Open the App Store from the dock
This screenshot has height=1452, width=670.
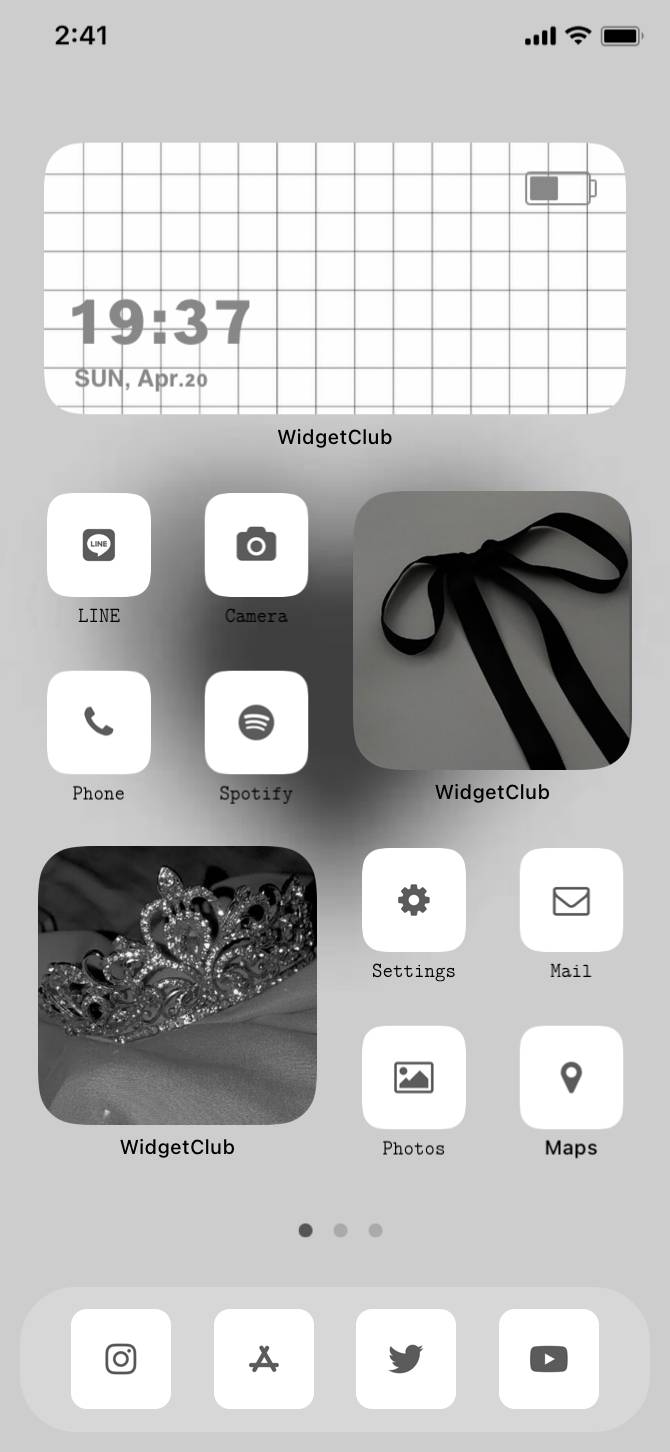264,1358
